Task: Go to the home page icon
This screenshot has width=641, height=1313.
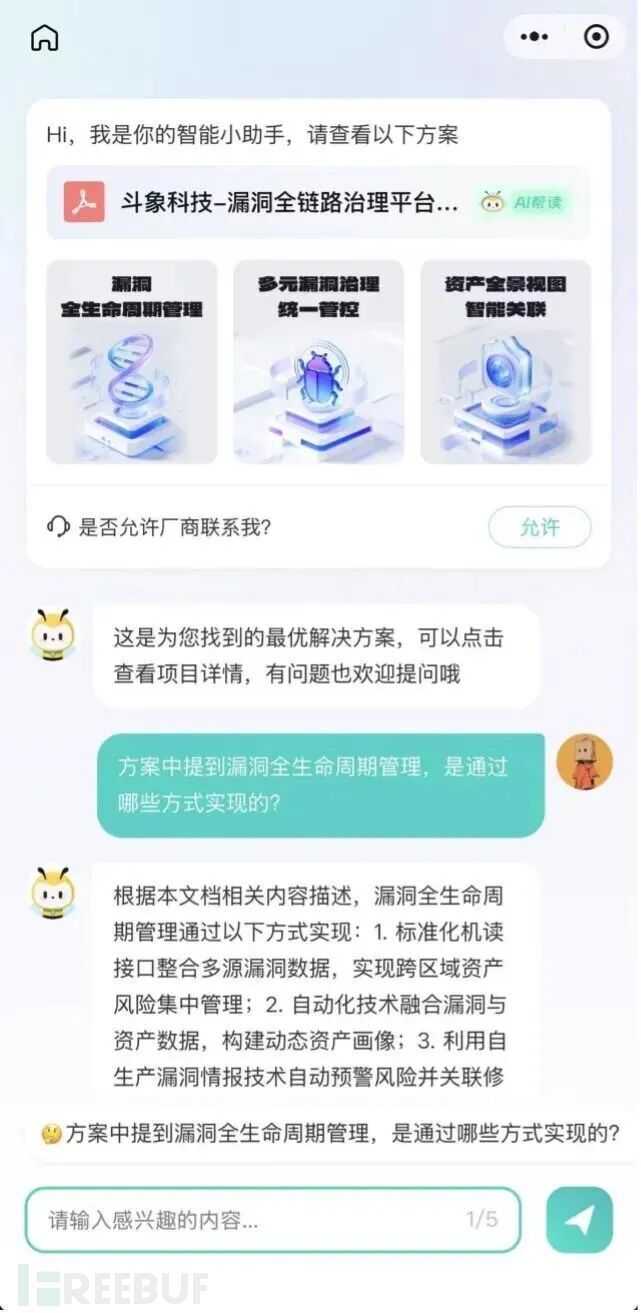Action: (45, 38)
